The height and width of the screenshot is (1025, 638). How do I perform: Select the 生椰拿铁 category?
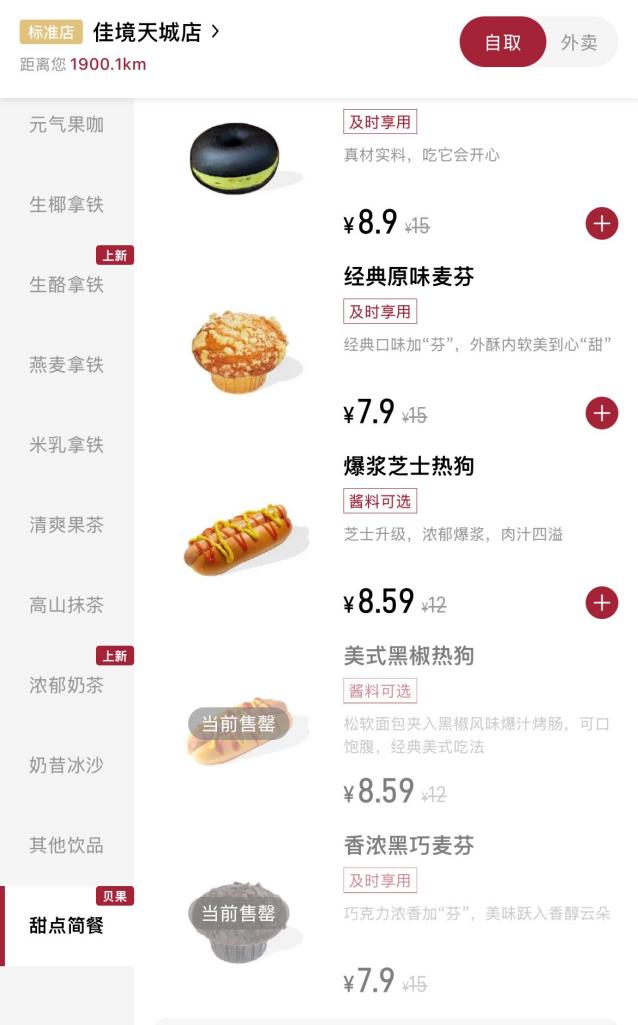tap(66, 205)
